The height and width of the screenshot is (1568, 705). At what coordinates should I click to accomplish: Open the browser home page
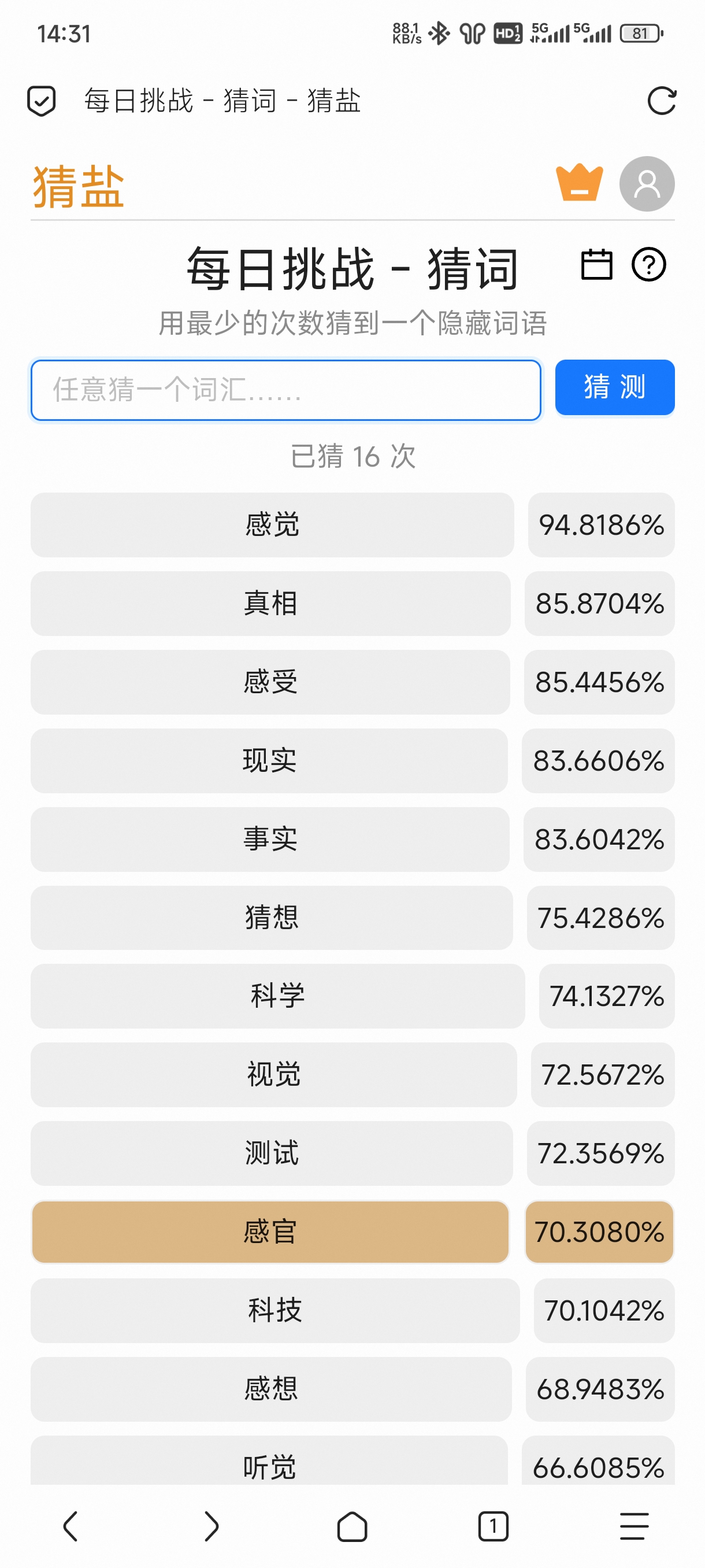click(x=352, y=1526)
